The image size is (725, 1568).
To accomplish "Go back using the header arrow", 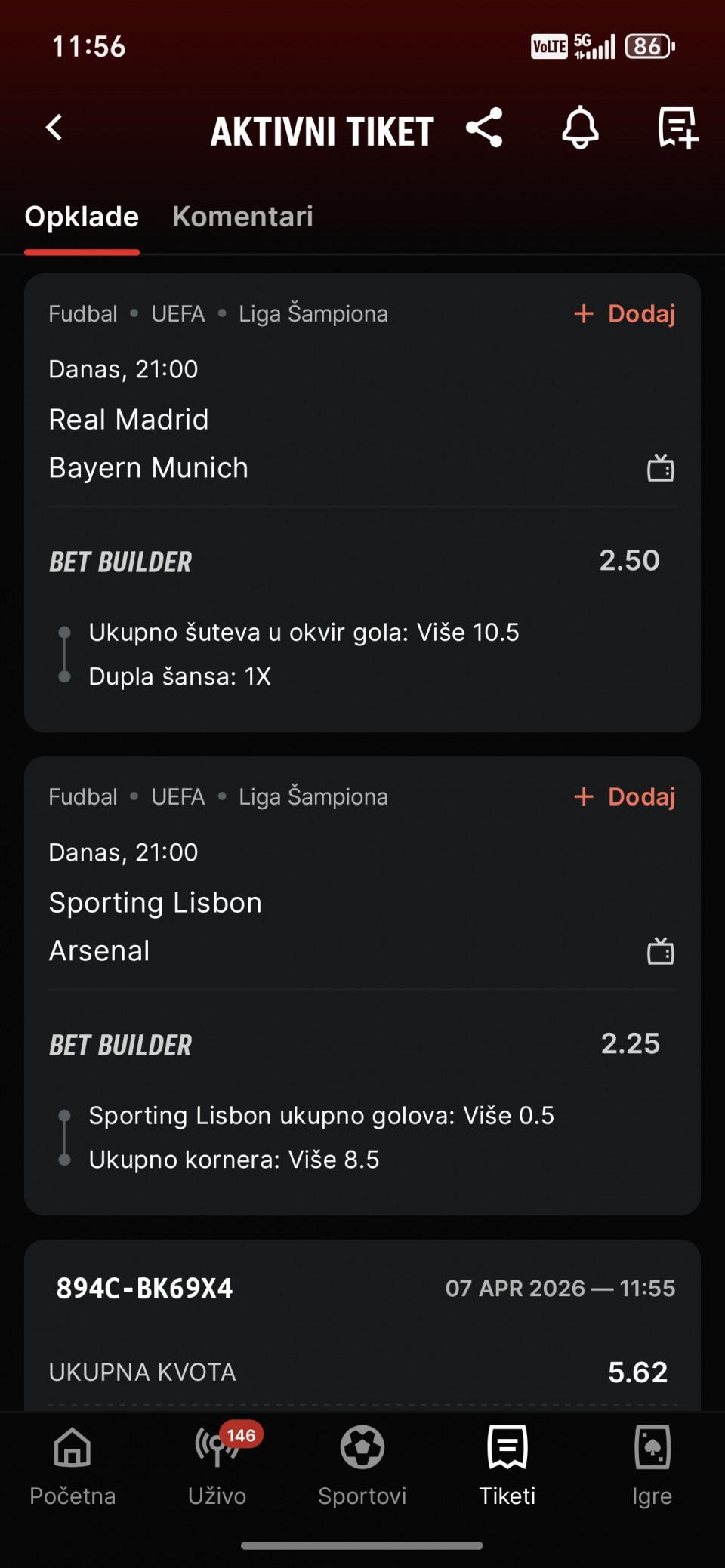I will (54, 128).
